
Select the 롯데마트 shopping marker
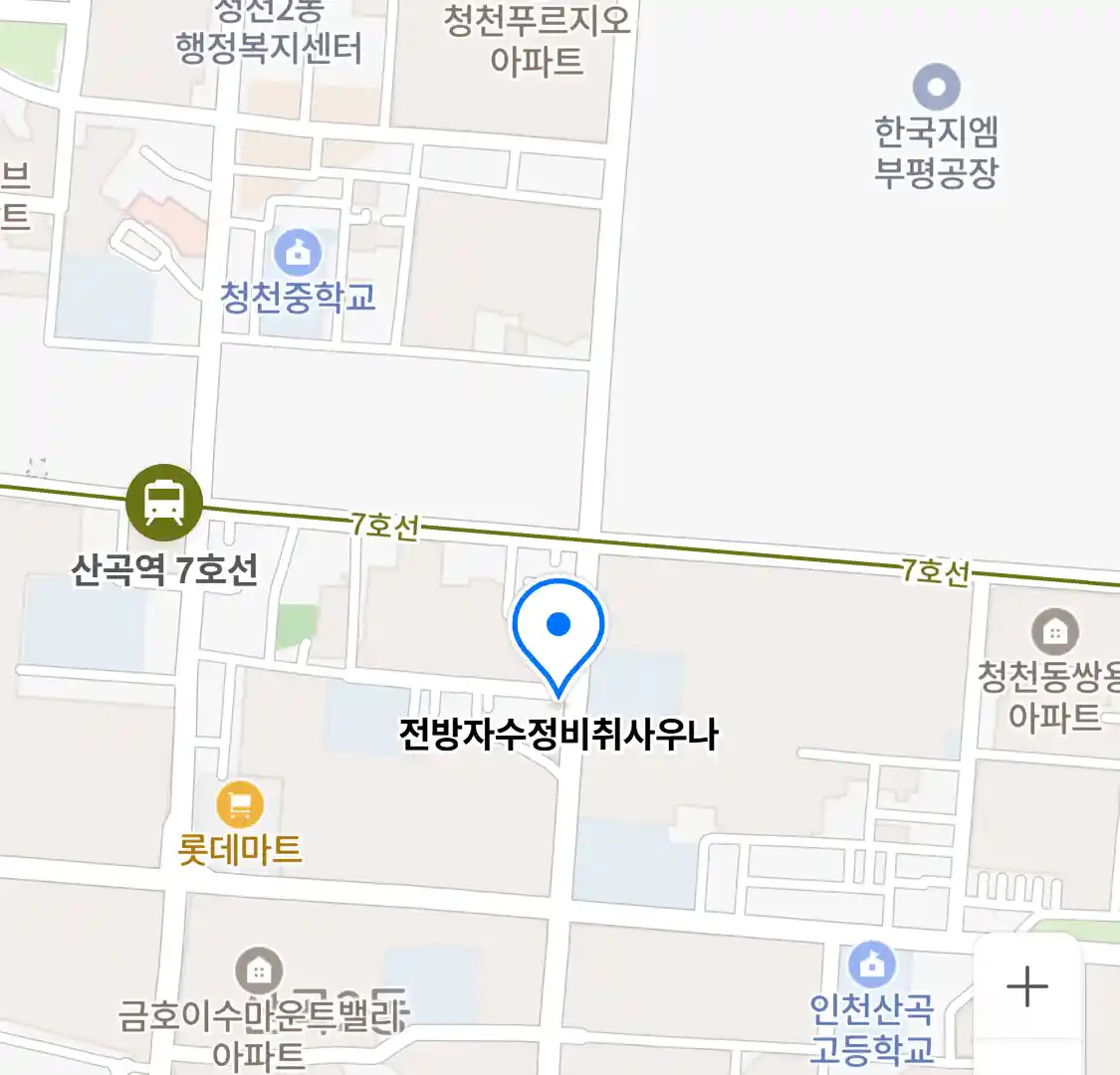(x=240, y=805)
